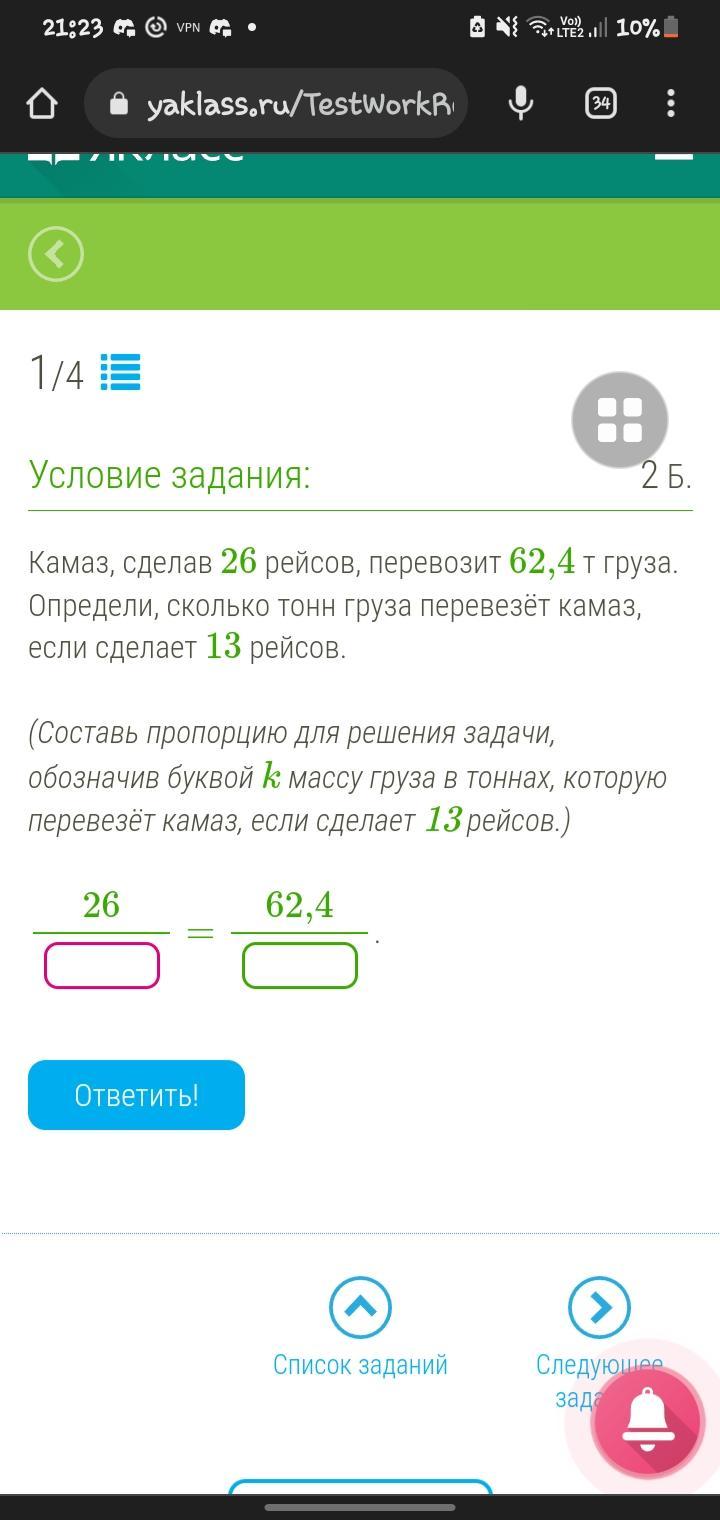Submit the answer with Ответить!
Image resolution: width=720 pixels, height=1520 pixels.
coord(136,1095)
